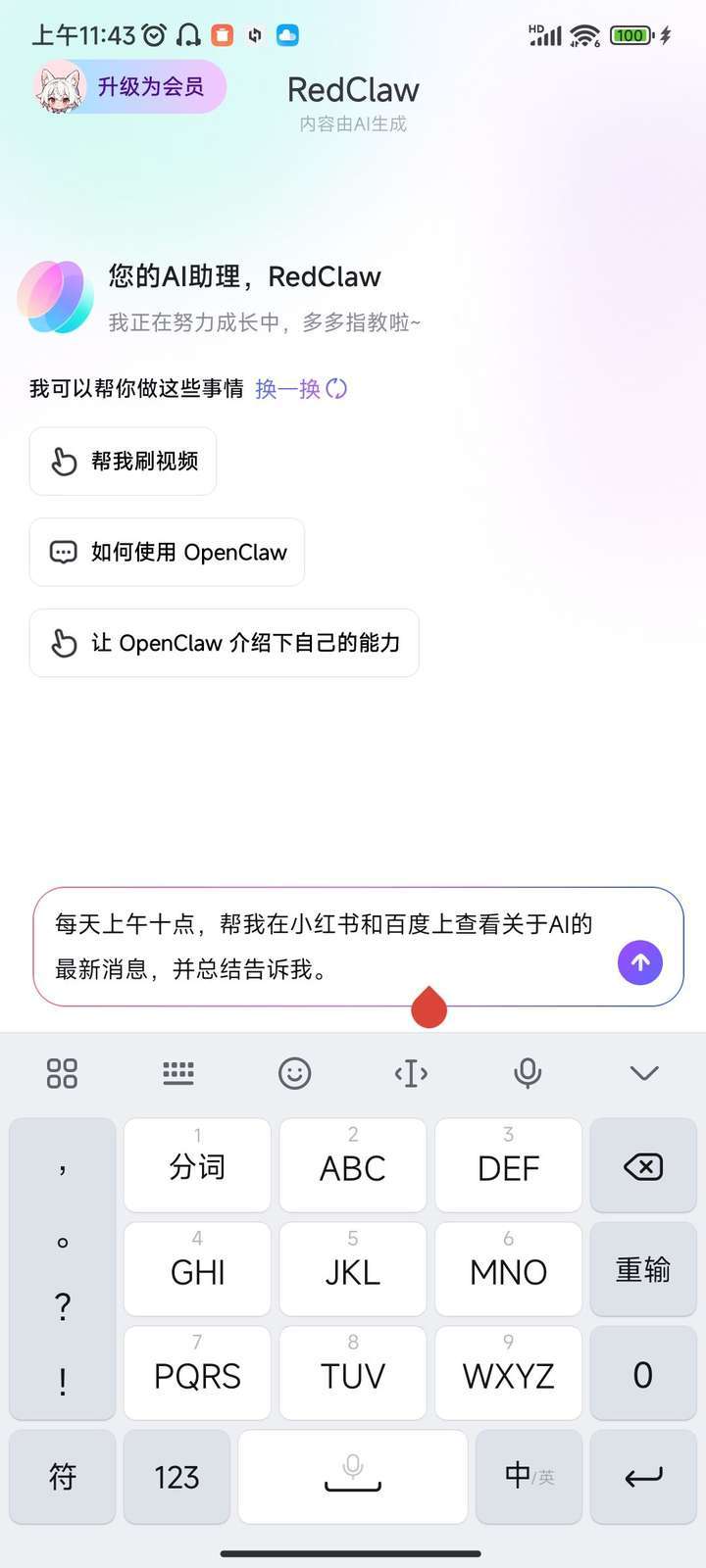Tap the OpenClaw 介绍能力 suggestion chip
The width and height of the screenshot is (706, 1568).
pos(224,643)
